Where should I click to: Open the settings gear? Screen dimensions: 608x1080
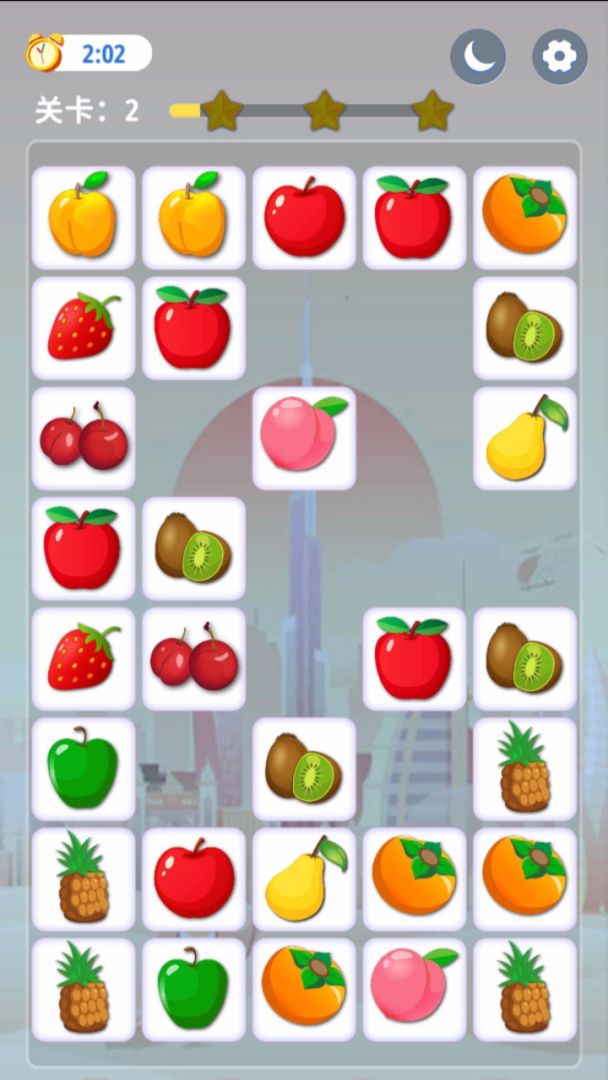click(560, 56)
